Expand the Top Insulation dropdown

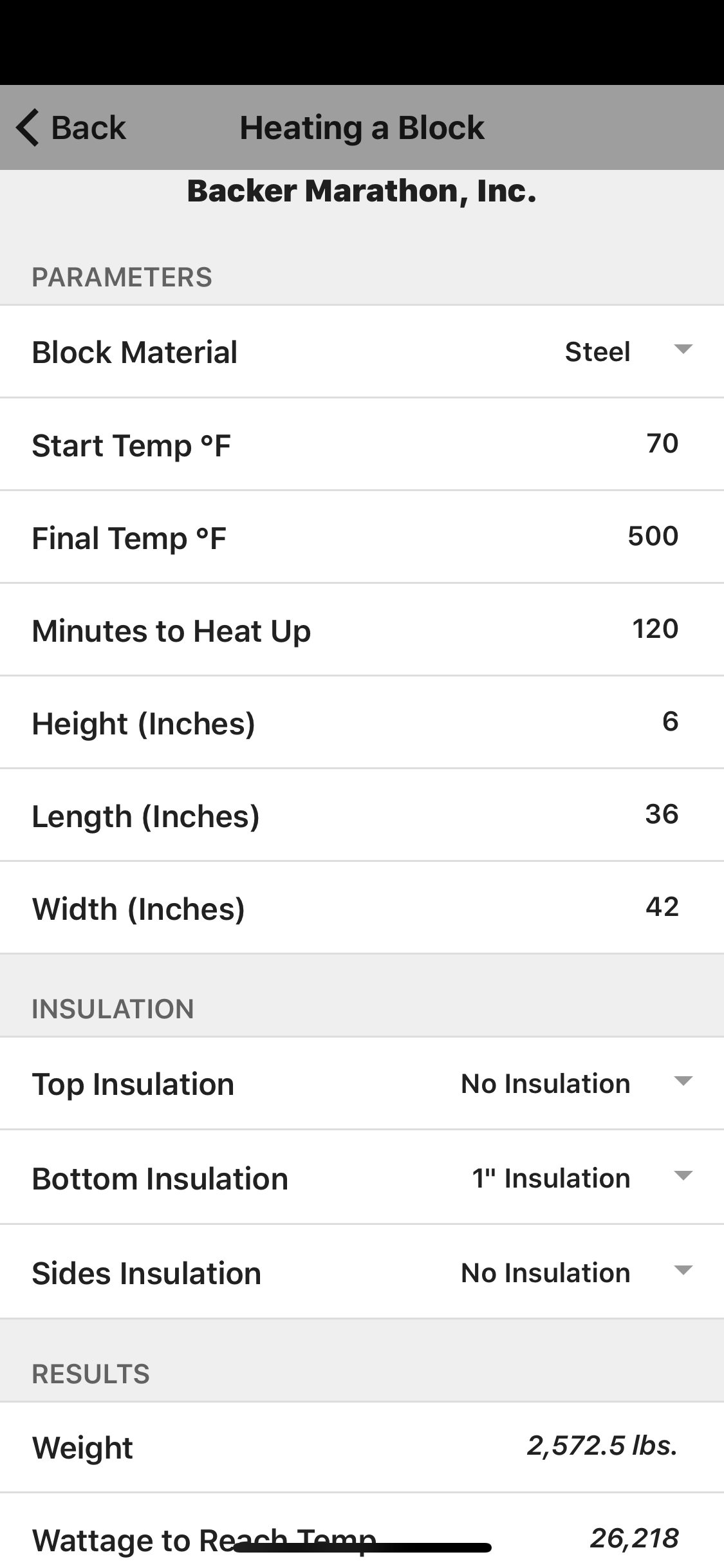click(x=577, y=1083)
